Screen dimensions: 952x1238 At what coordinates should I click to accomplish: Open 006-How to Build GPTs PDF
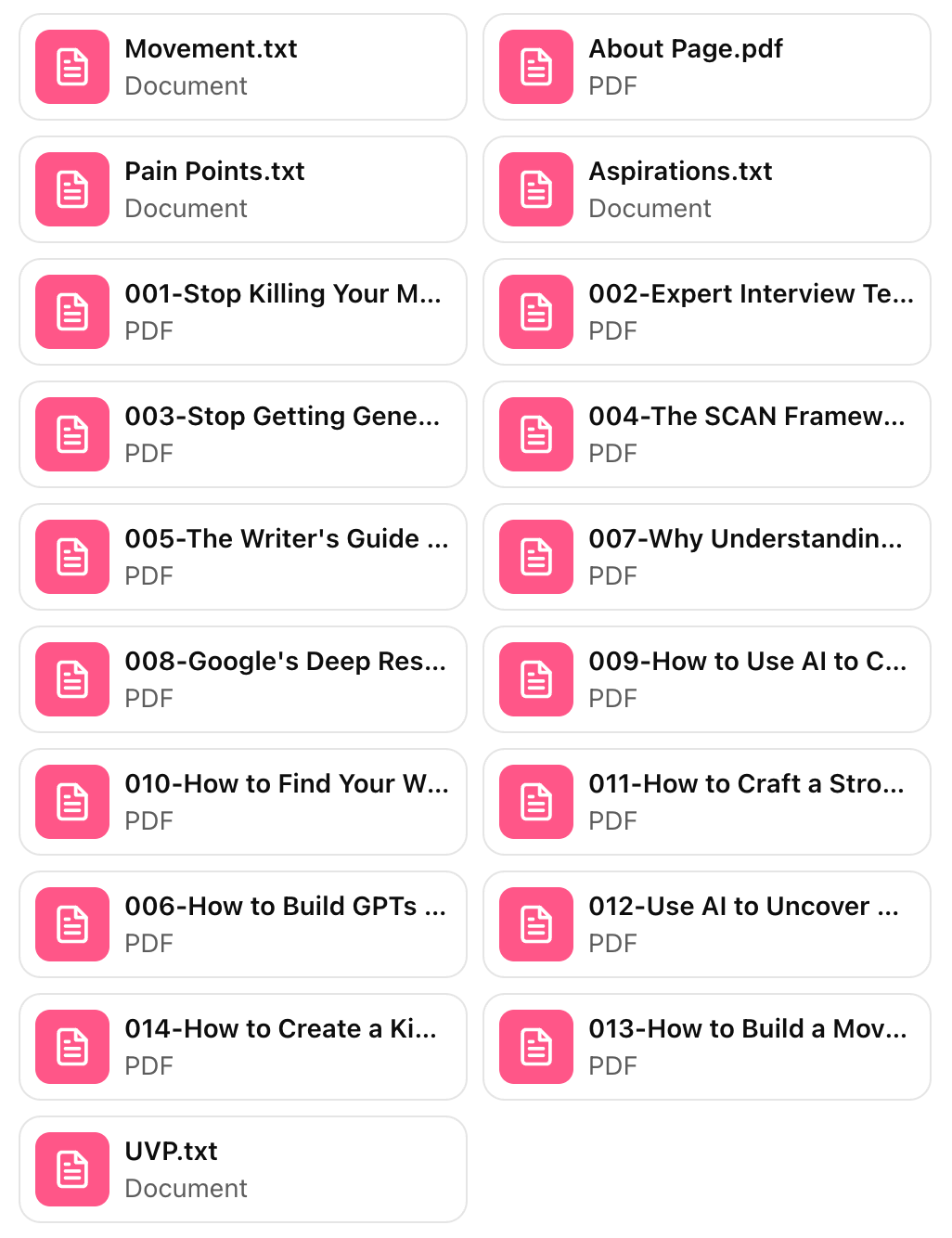point(242,924)
